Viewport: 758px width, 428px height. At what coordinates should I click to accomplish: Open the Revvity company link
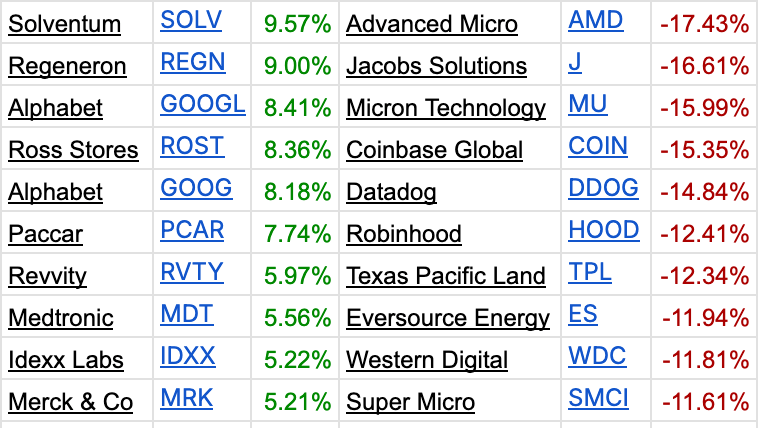pyautogui.click(x=47, y=276)
